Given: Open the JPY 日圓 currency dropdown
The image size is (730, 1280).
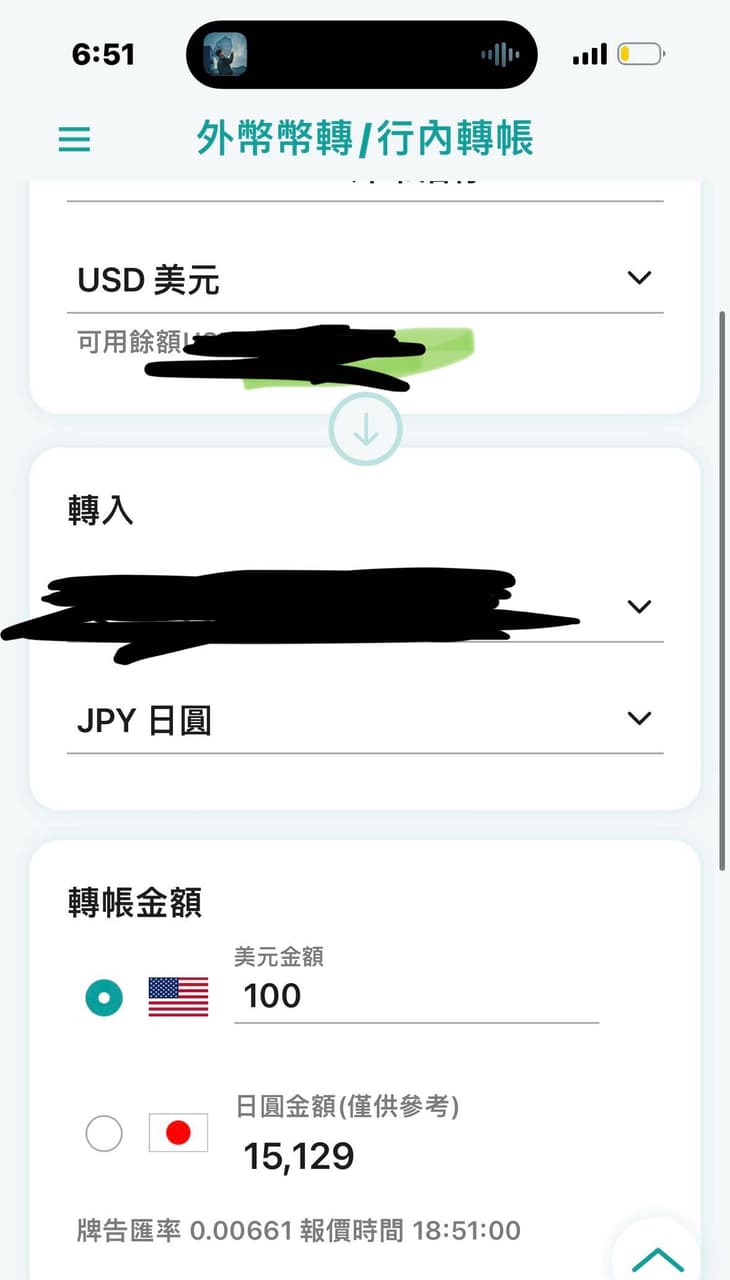Looking at the screenshot, I should point(639,717).
